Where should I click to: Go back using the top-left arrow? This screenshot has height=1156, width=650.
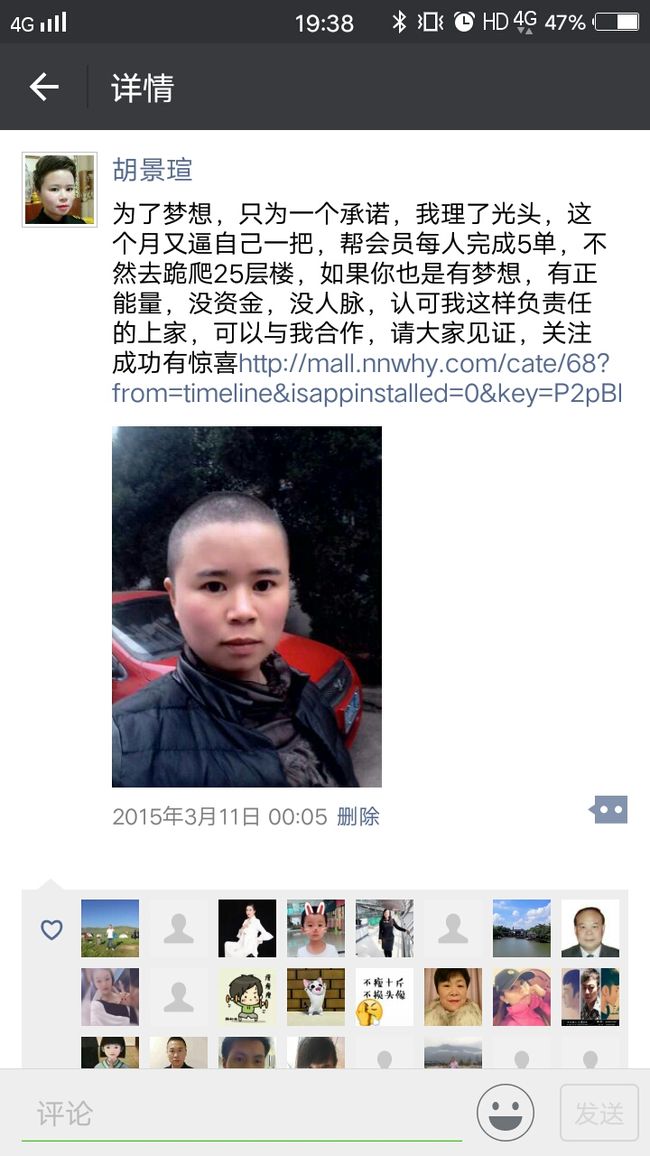(43, 88)
